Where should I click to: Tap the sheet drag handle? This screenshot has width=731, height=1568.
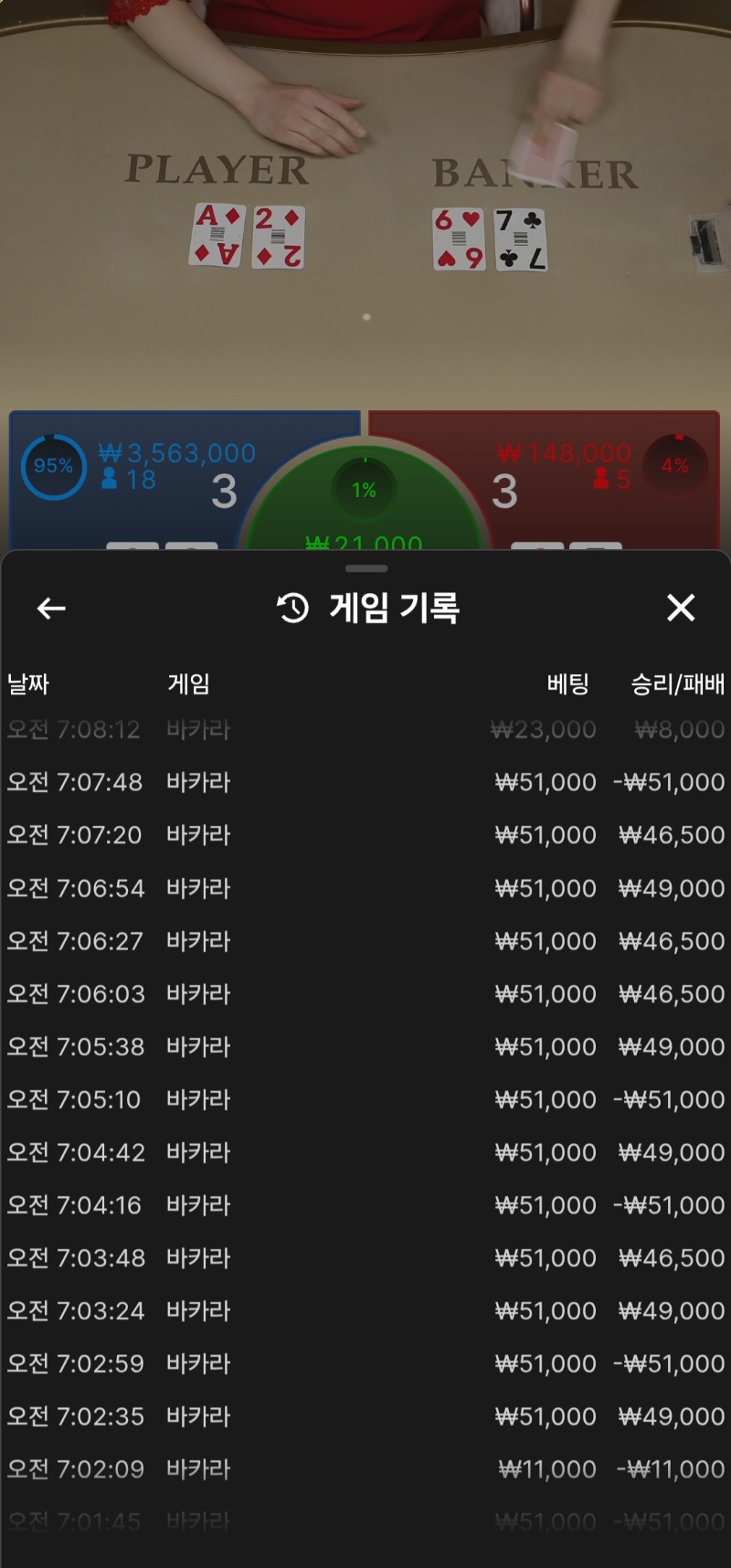pos(366,568)
